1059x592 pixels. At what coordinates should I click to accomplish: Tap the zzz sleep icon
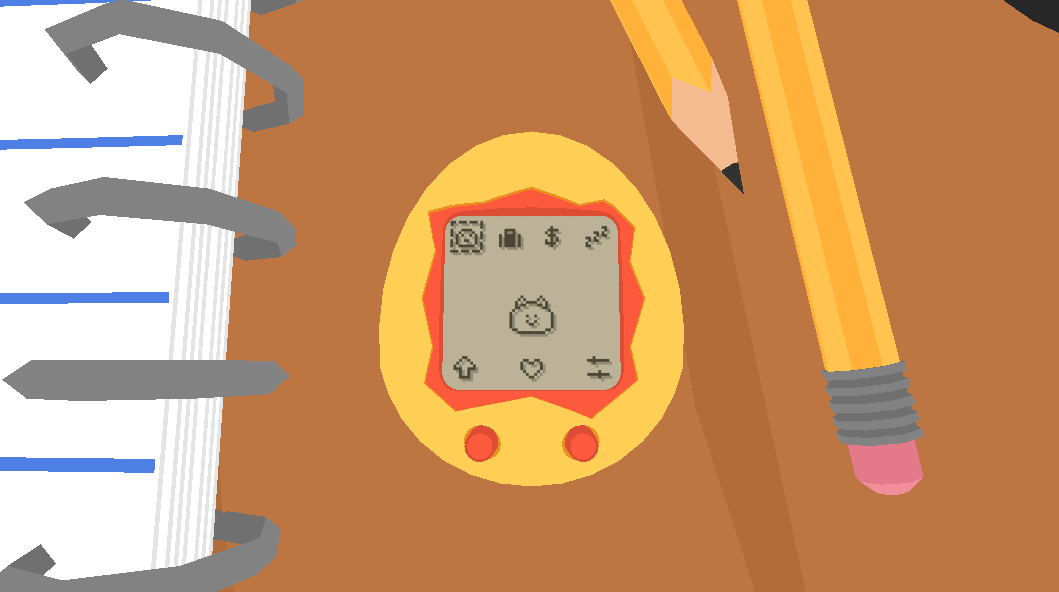coord(596,238)
